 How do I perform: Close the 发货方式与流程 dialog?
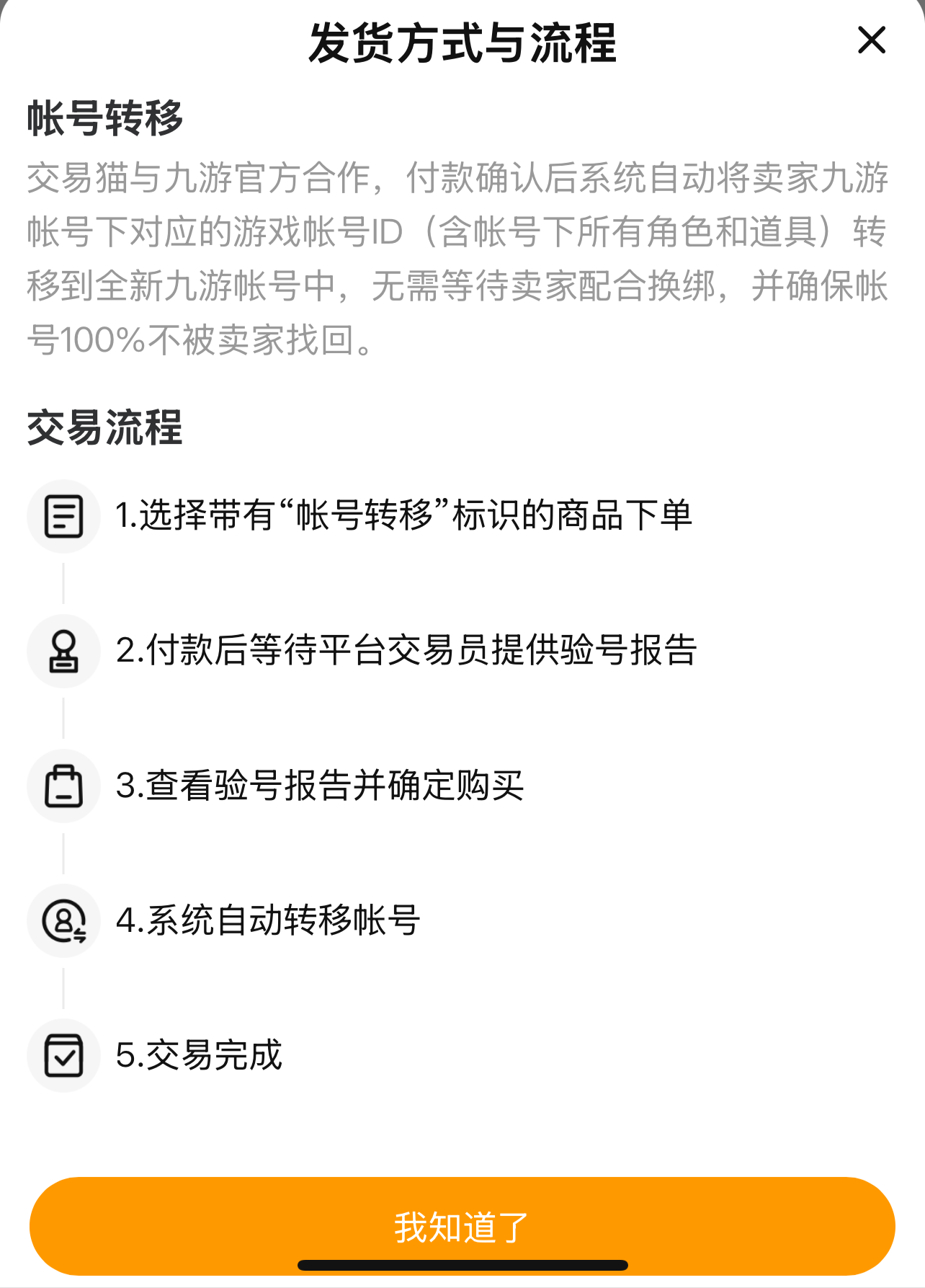[872, 40]
